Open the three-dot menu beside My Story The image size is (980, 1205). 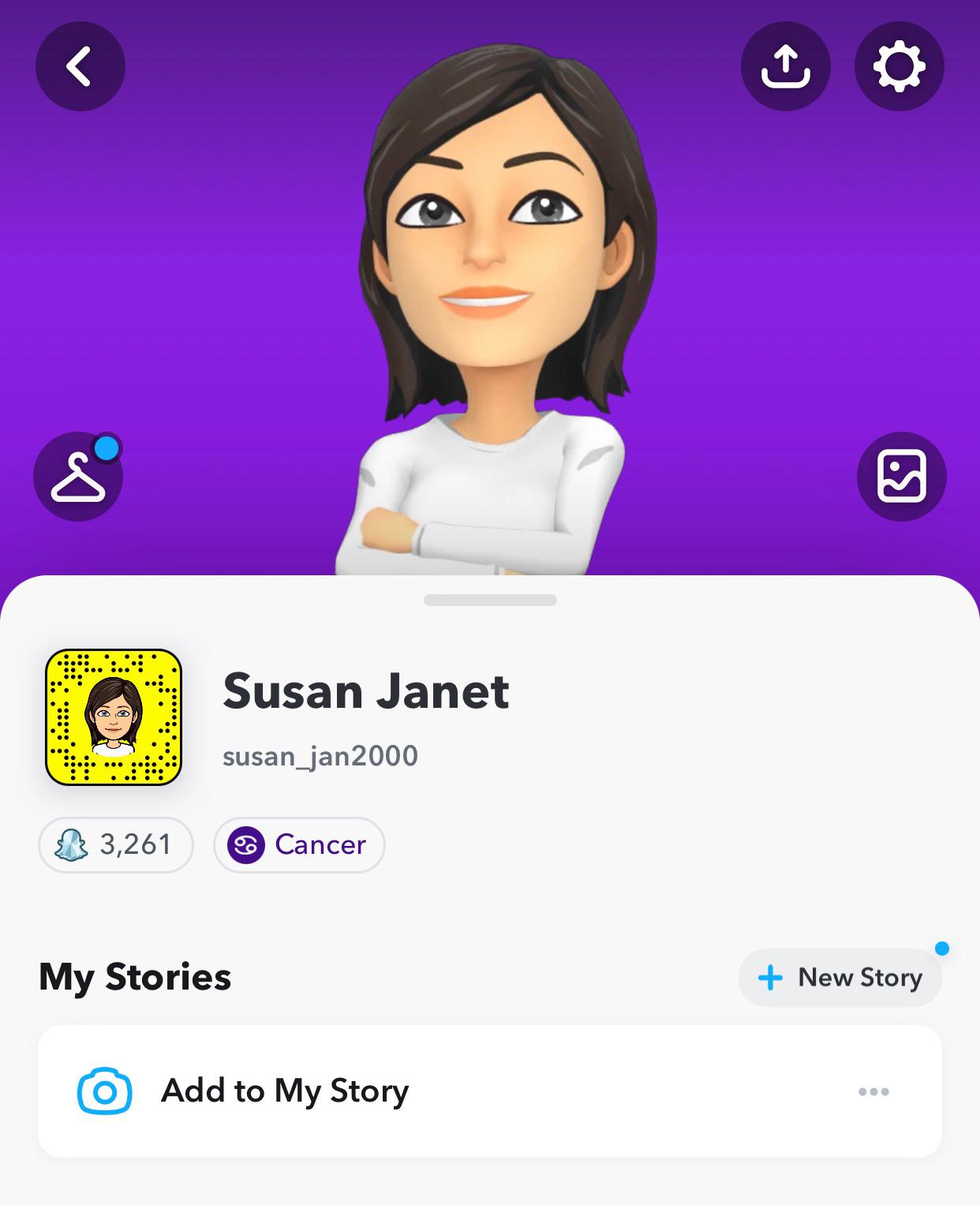pyautogui.click(x=873, y=1092)
